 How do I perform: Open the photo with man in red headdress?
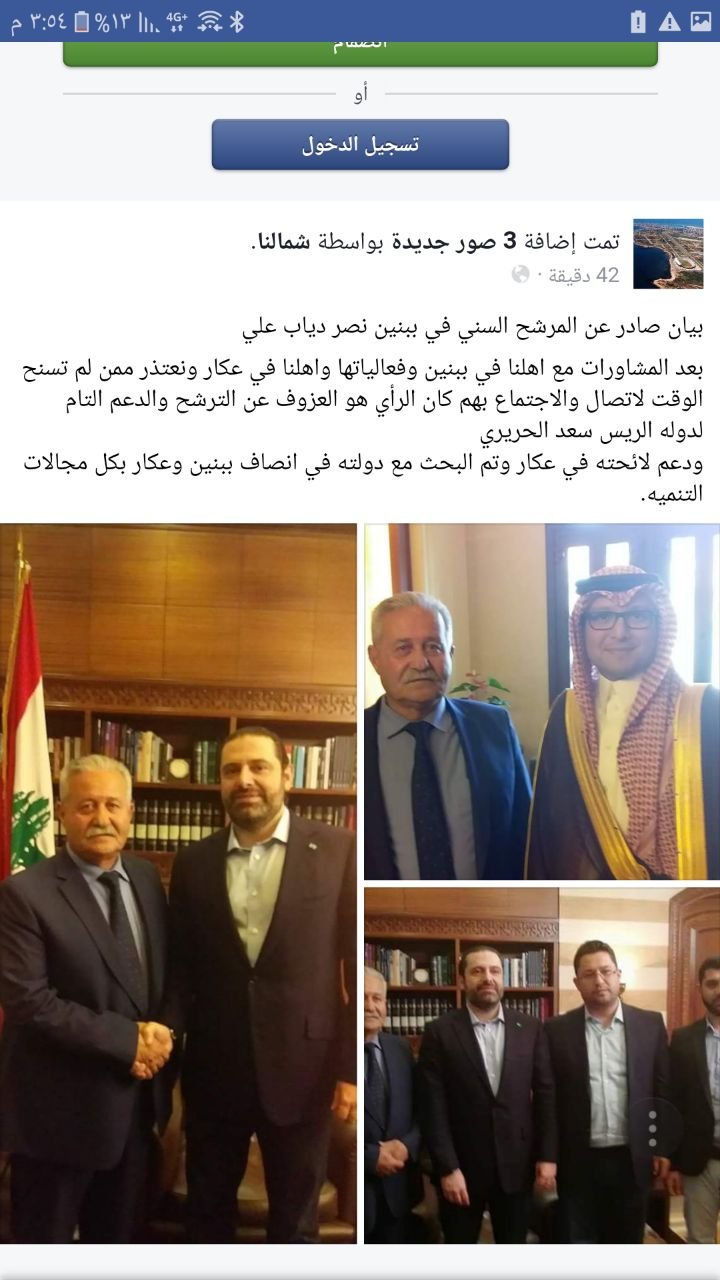(541, 701)
